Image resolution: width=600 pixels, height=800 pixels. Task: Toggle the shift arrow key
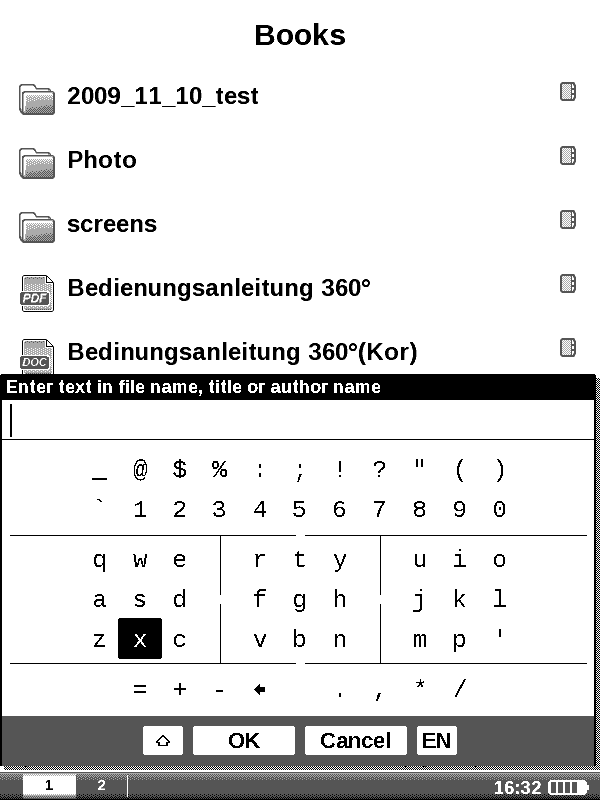[163, 740]
